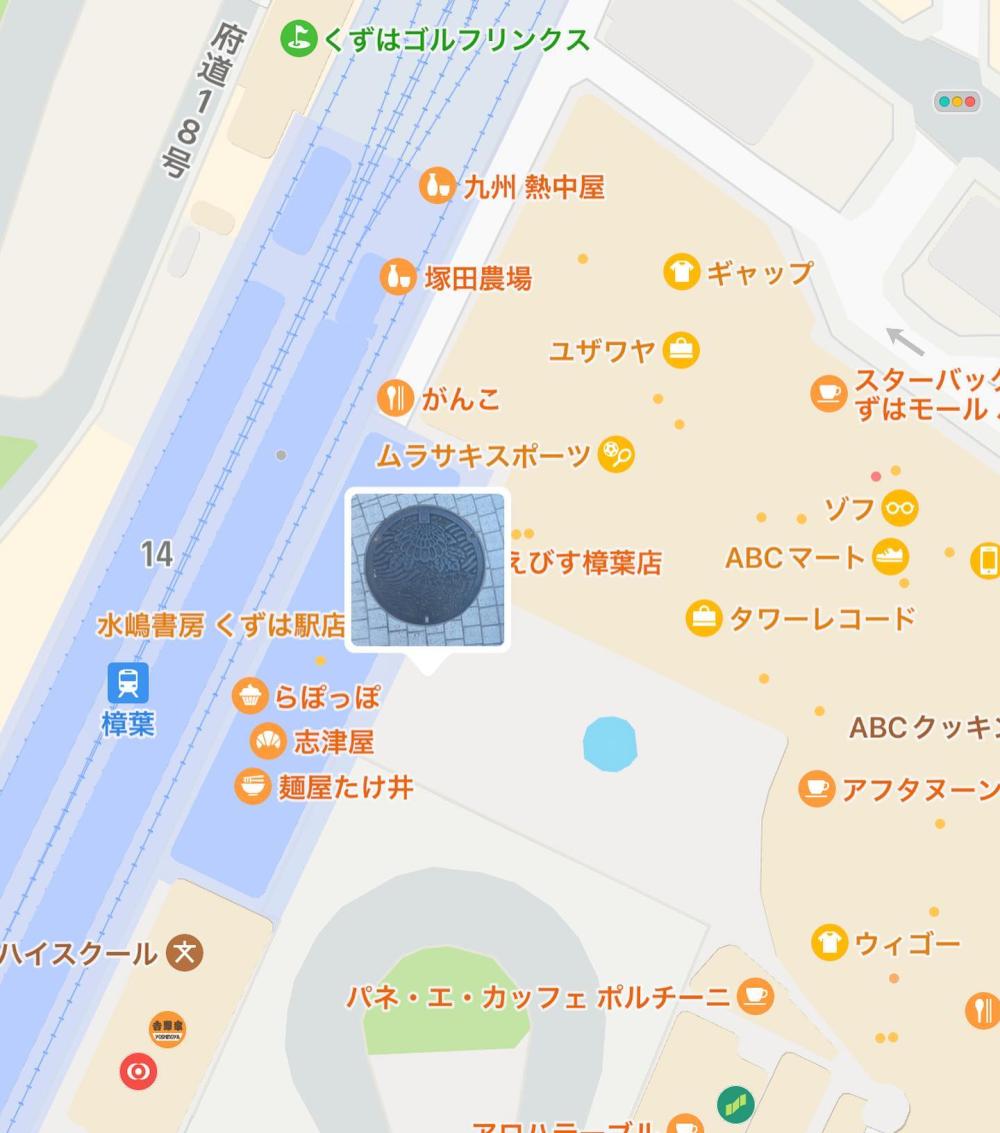The width and height of the screenshot is (1000, 1133).
Task: Tap the アフタヌーン cafe marker
Action: point(817,789)
